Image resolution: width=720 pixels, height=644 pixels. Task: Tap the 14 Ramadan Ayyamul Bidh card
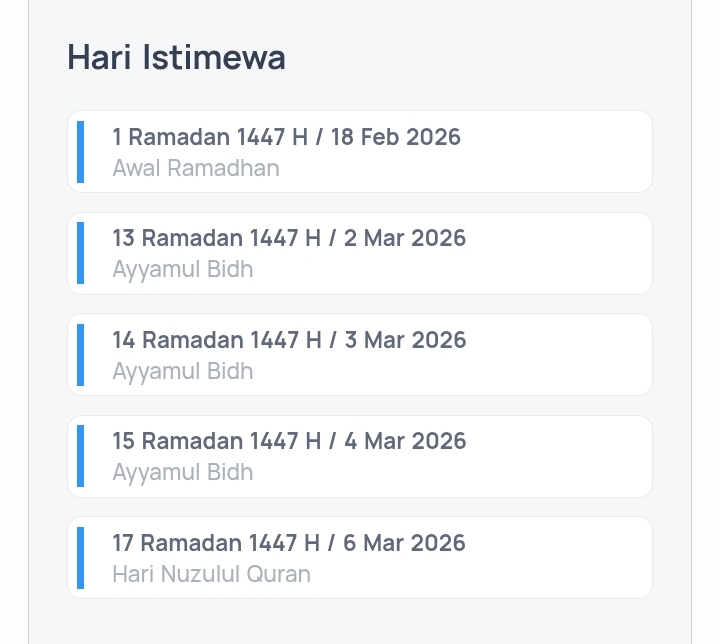360,355
